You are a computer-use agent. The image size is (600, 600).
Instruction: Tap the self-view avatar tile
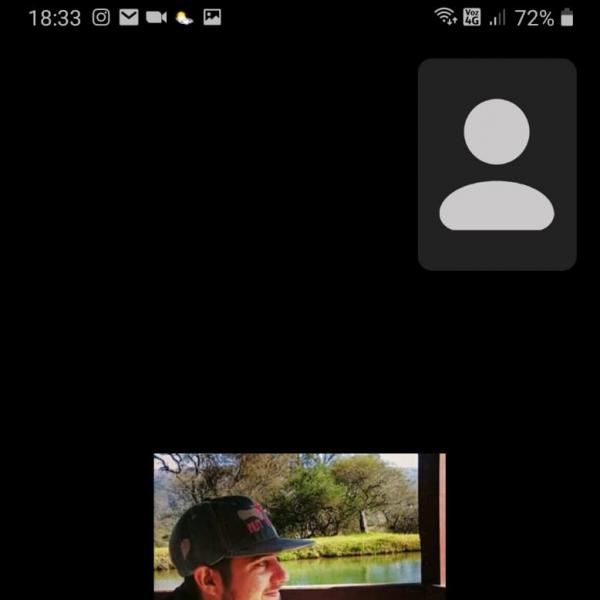coord(497,164)
